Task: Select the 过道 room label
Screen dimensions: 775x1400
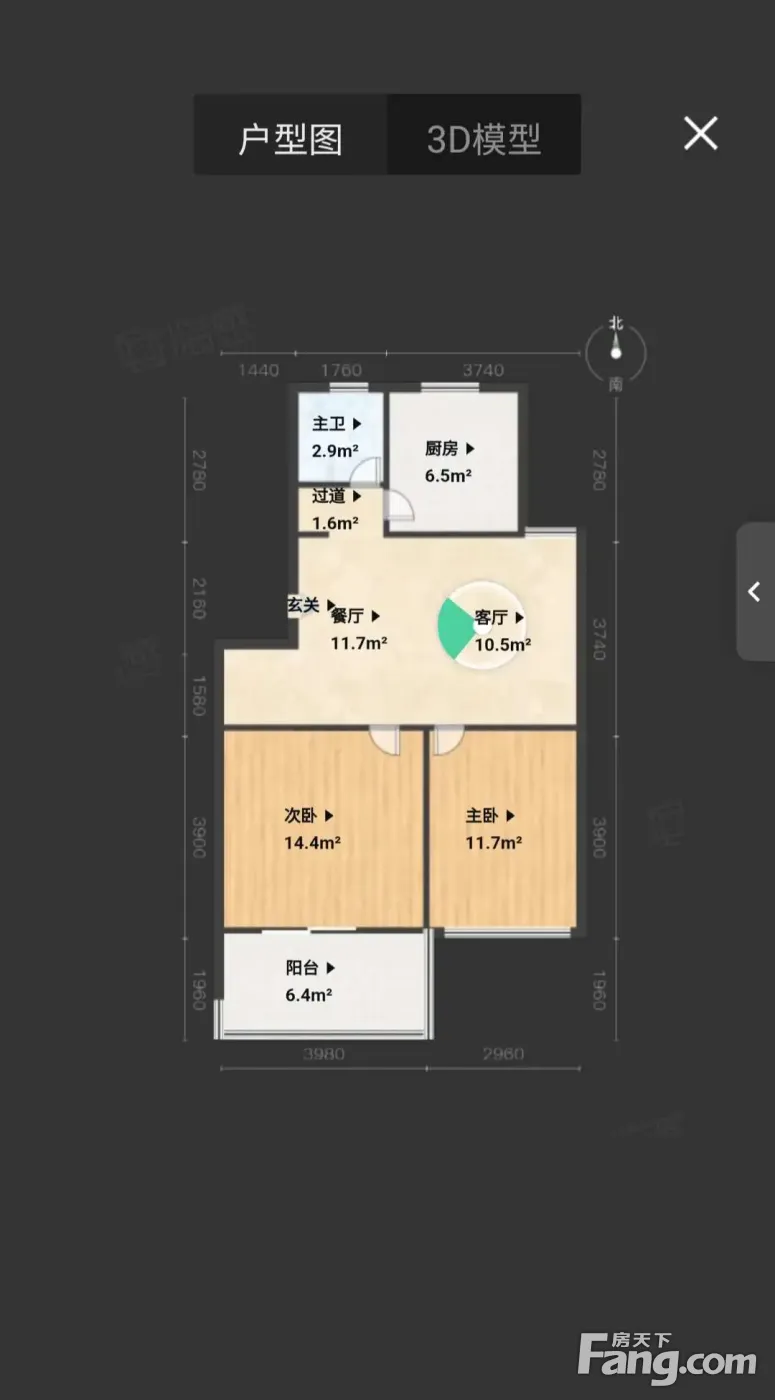Action: [336, 496]
